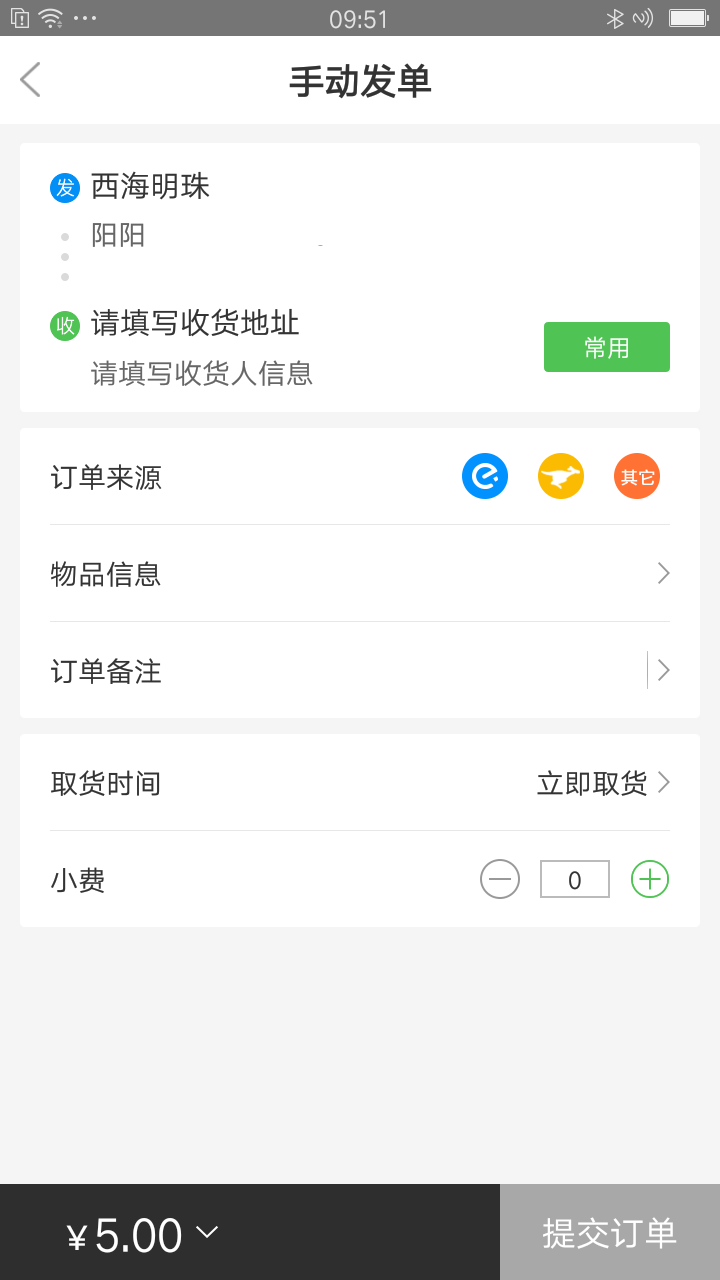Decrease the 小费 tip with minus
The image size is (720, 1280).
500,879
